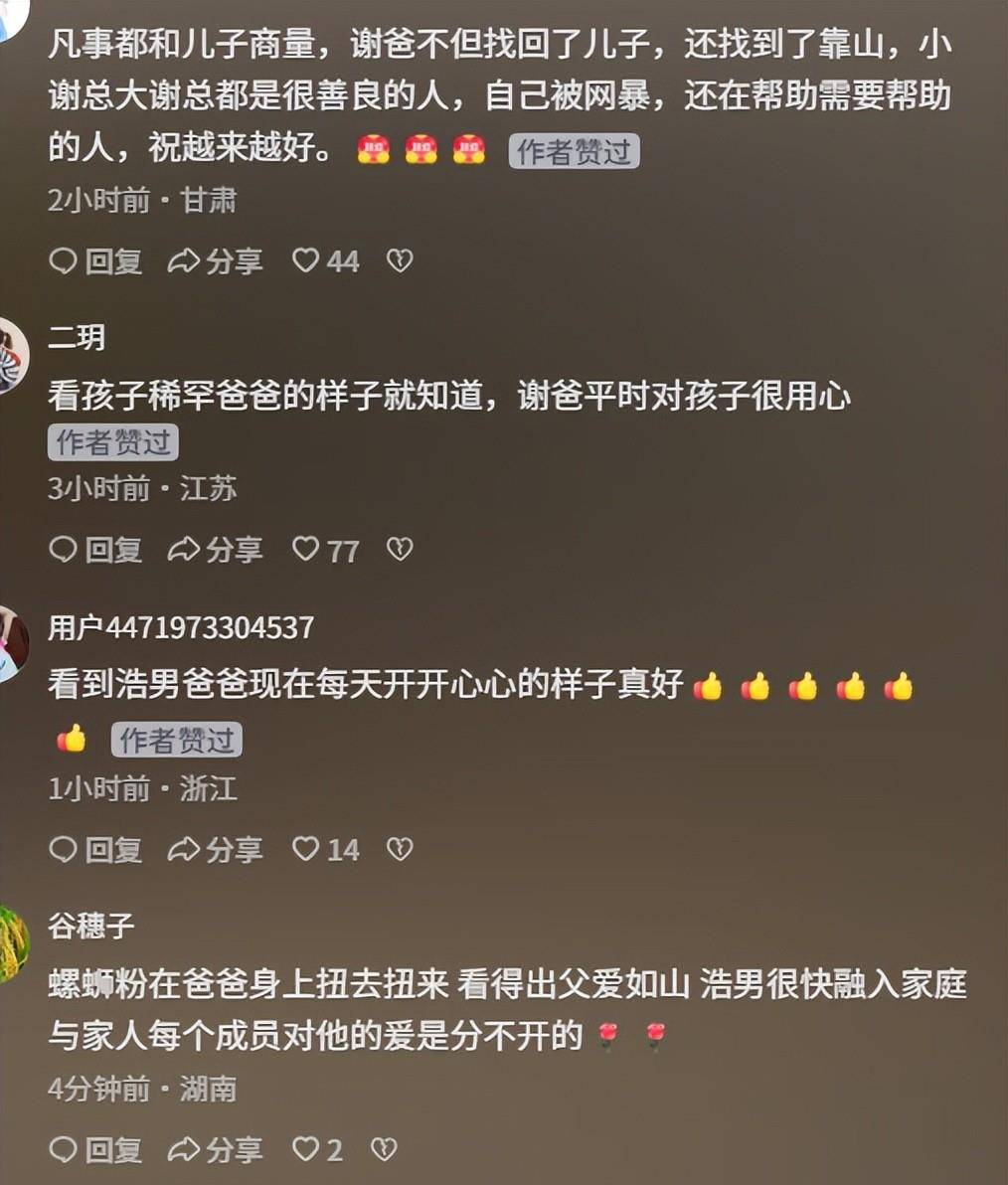Like the comment with 14 likes

tap(306, 849)
